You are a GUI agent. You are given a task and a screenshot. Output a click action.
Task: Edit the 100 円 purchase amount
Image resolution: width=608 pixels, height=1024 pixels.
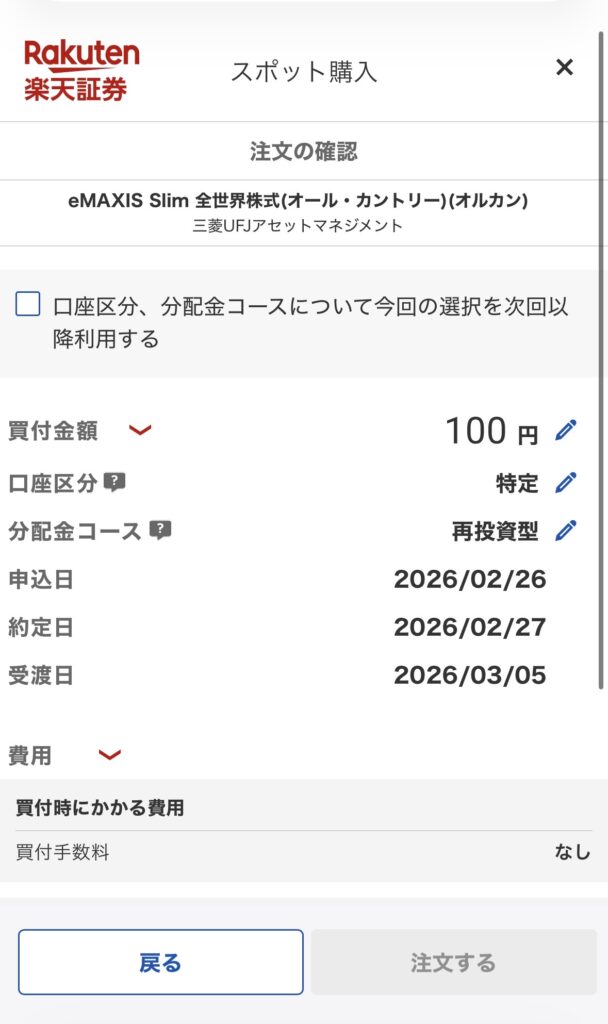click(x=566, y=431)
